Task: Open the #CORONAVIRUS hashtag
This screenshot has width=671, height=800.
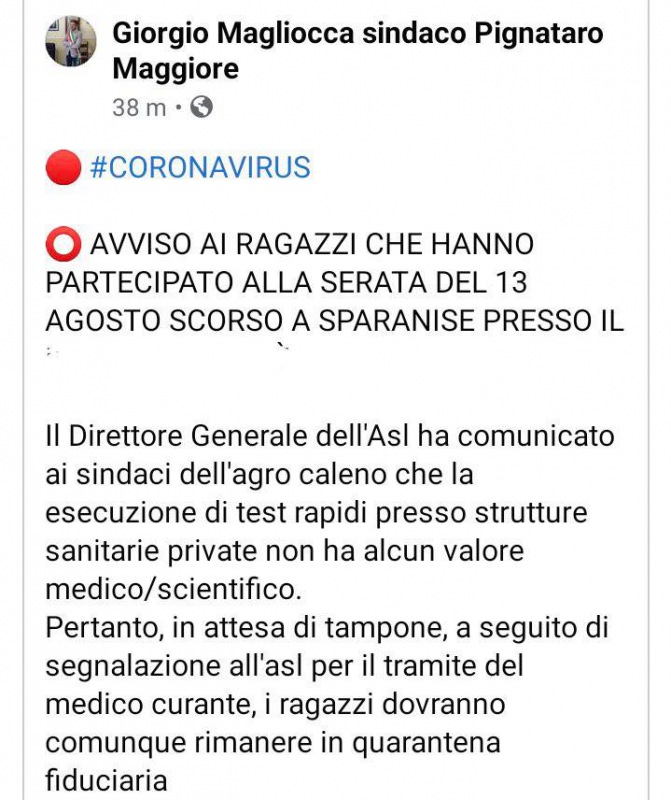Action: [200, 167]
